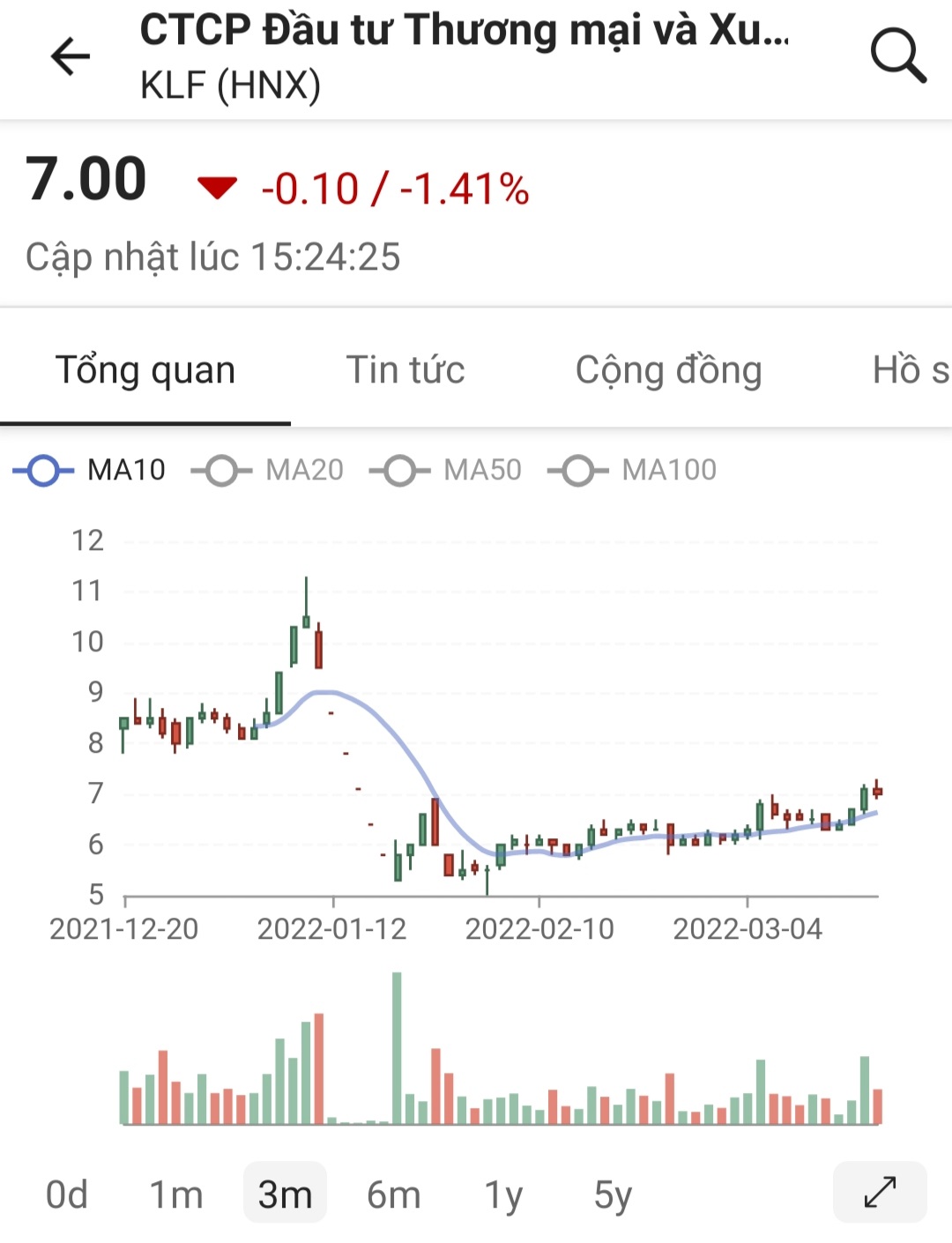952x1243 pixels.
Task: Enable the MA20 moving average line
Action: coord(268,470)
